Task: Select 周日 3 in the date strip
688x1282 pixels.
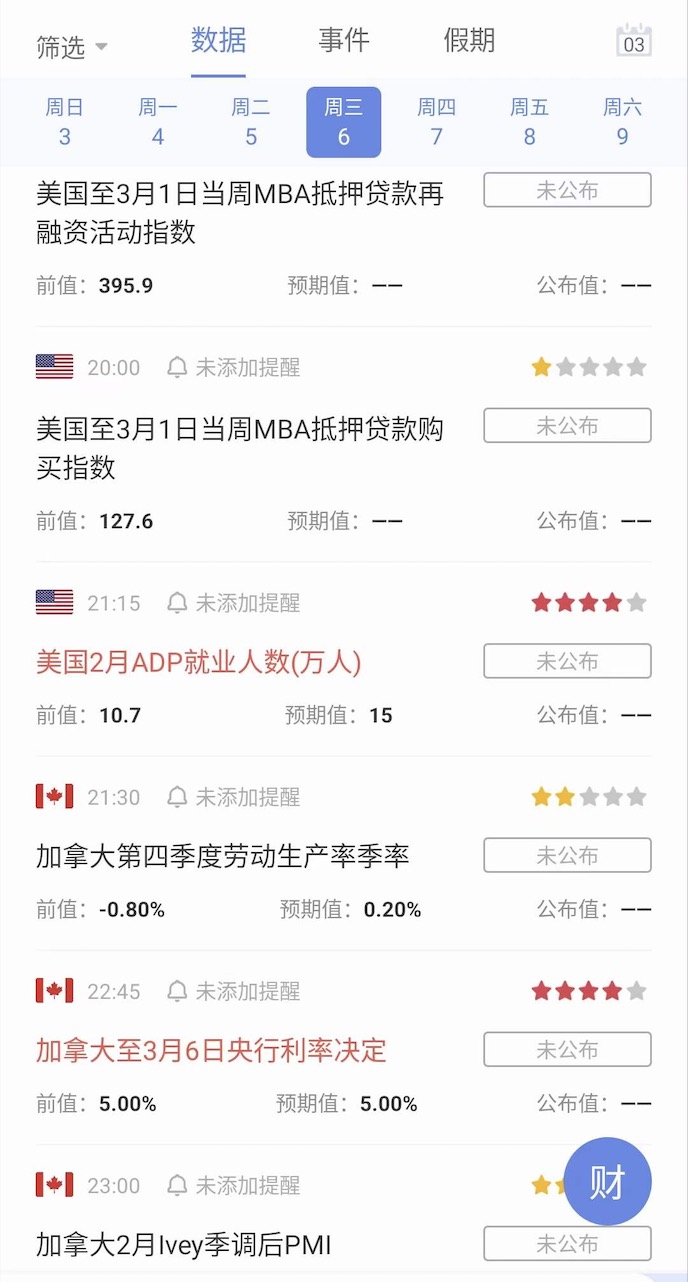Action: click(64, 122)
